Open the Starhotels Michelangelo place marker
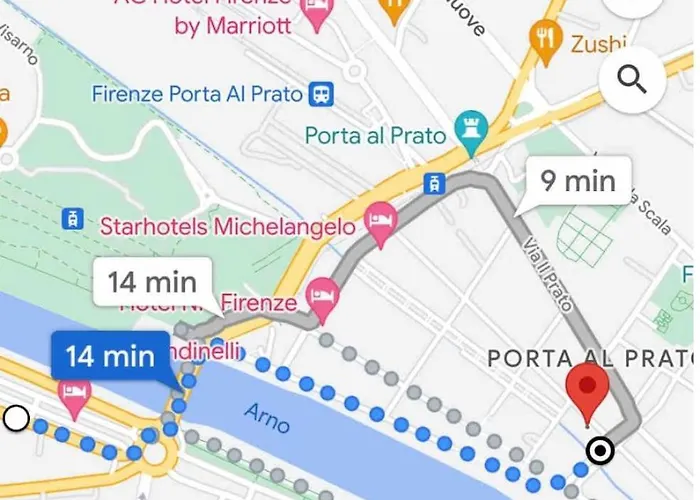The height and width of the screenshot is (500, 700). 379,225
